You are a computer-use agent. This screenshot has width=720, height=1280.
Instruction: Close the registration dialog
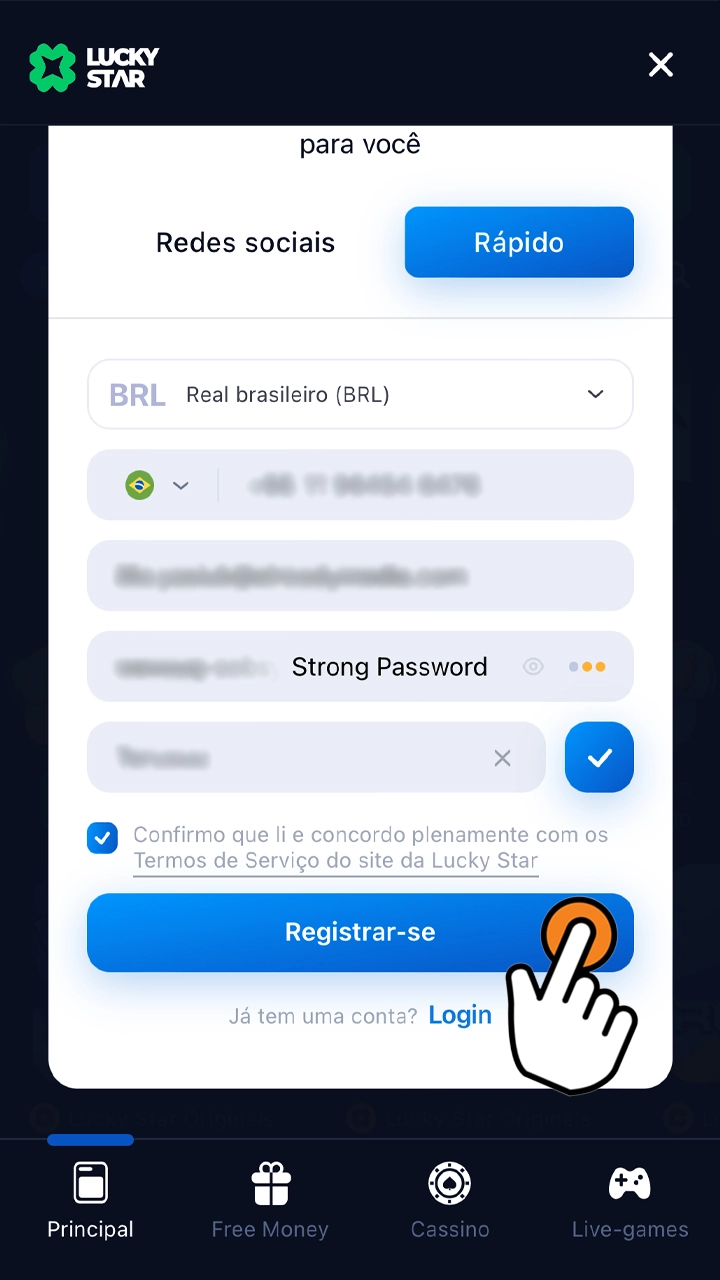click(660, 65)
